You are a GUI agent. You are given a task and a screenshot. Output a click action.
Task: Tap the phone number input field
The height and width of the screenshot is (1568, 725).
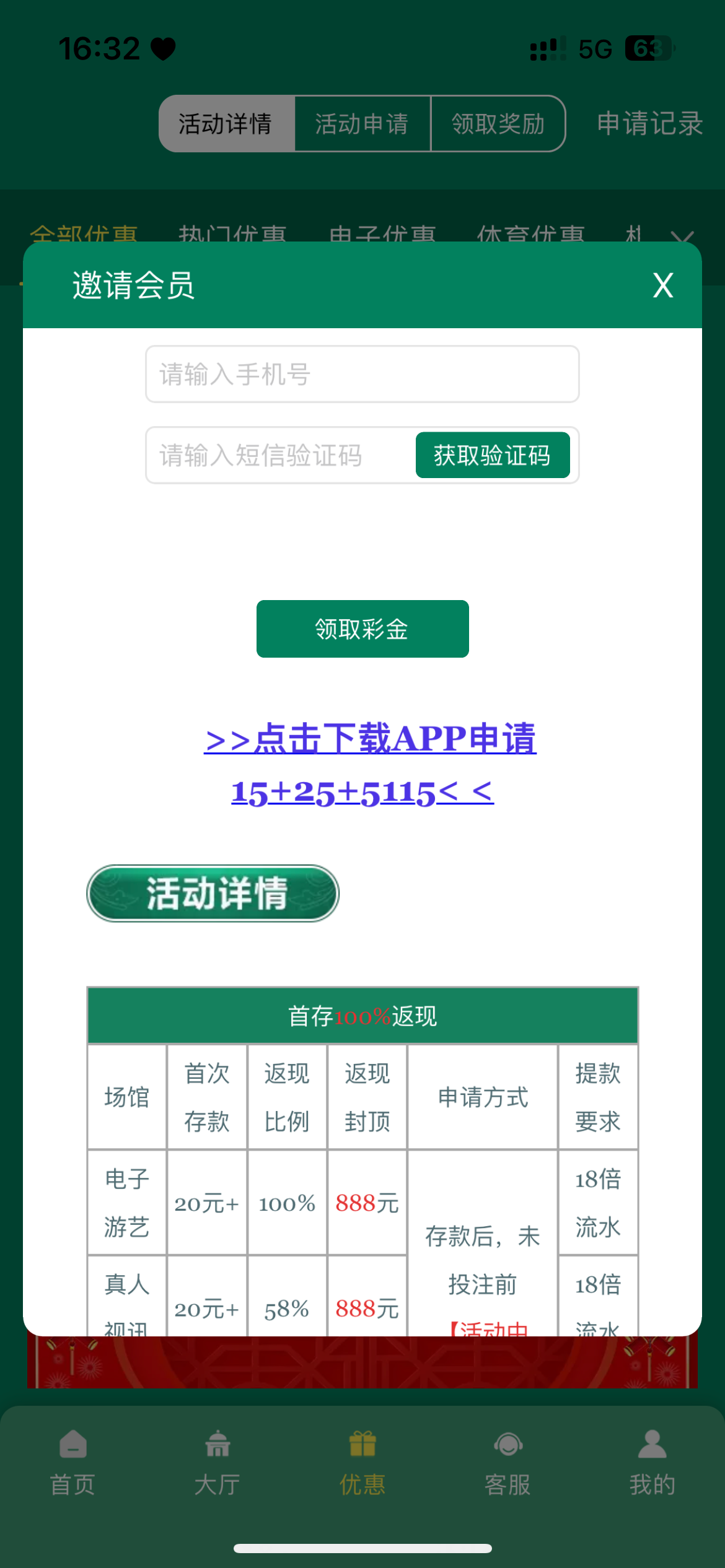[x=362, y=374]
